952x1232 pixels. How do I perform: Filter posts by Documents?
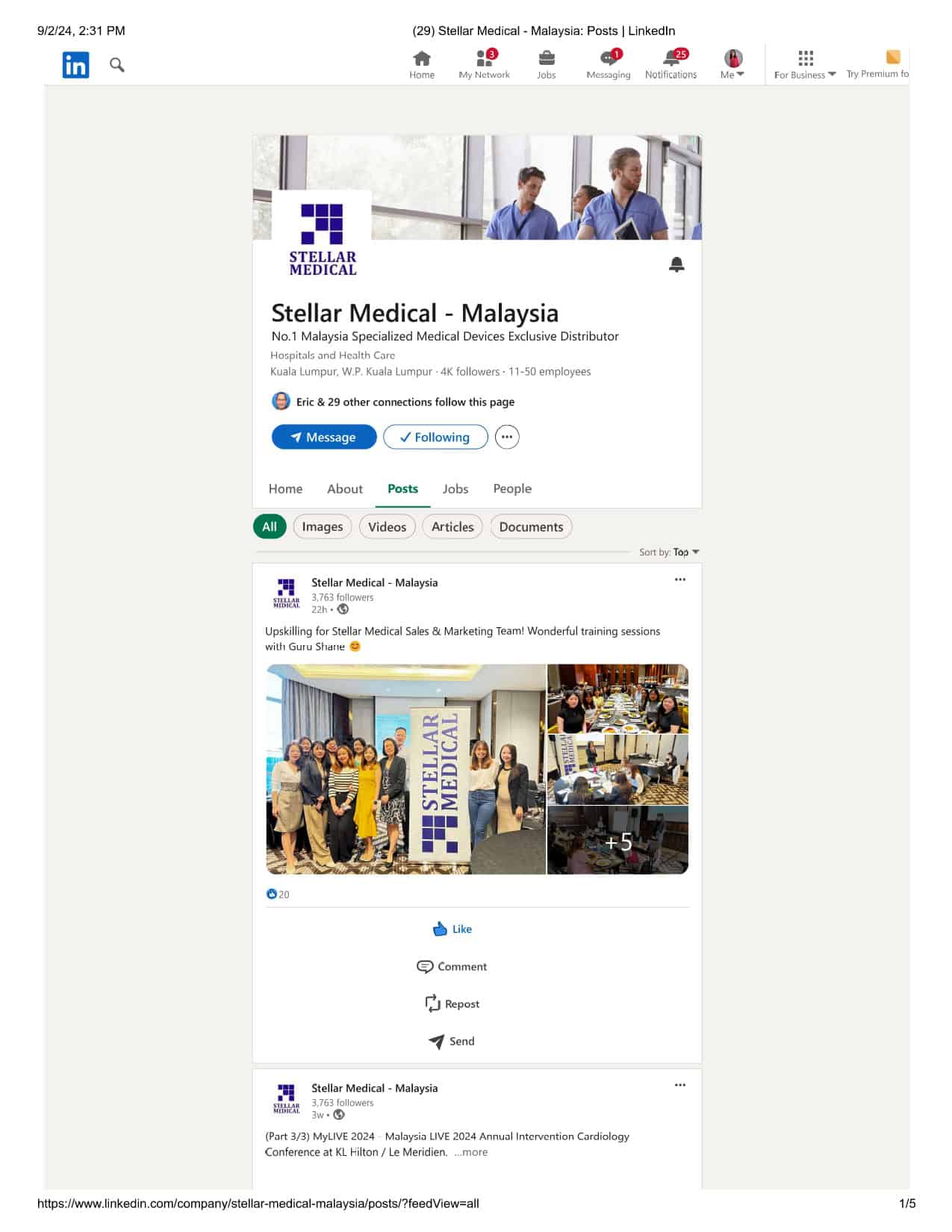[x=531, y=526]
